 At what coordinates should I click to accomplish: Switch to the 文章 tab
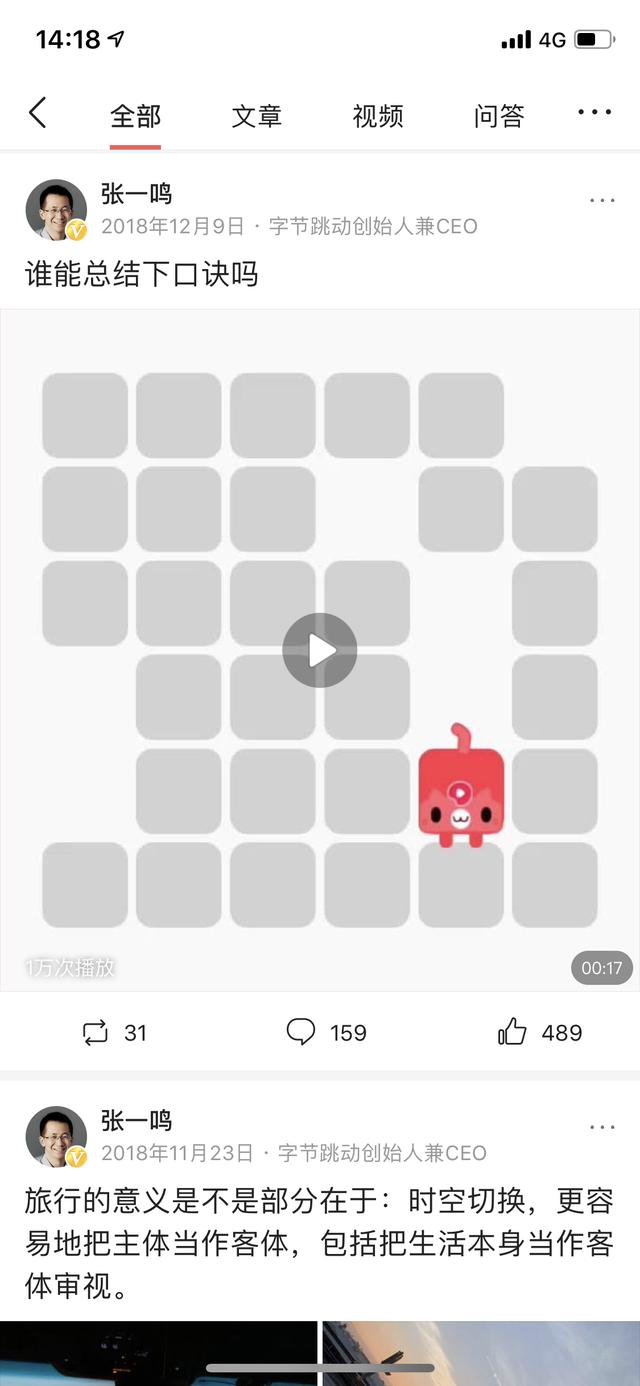[256, 116]
